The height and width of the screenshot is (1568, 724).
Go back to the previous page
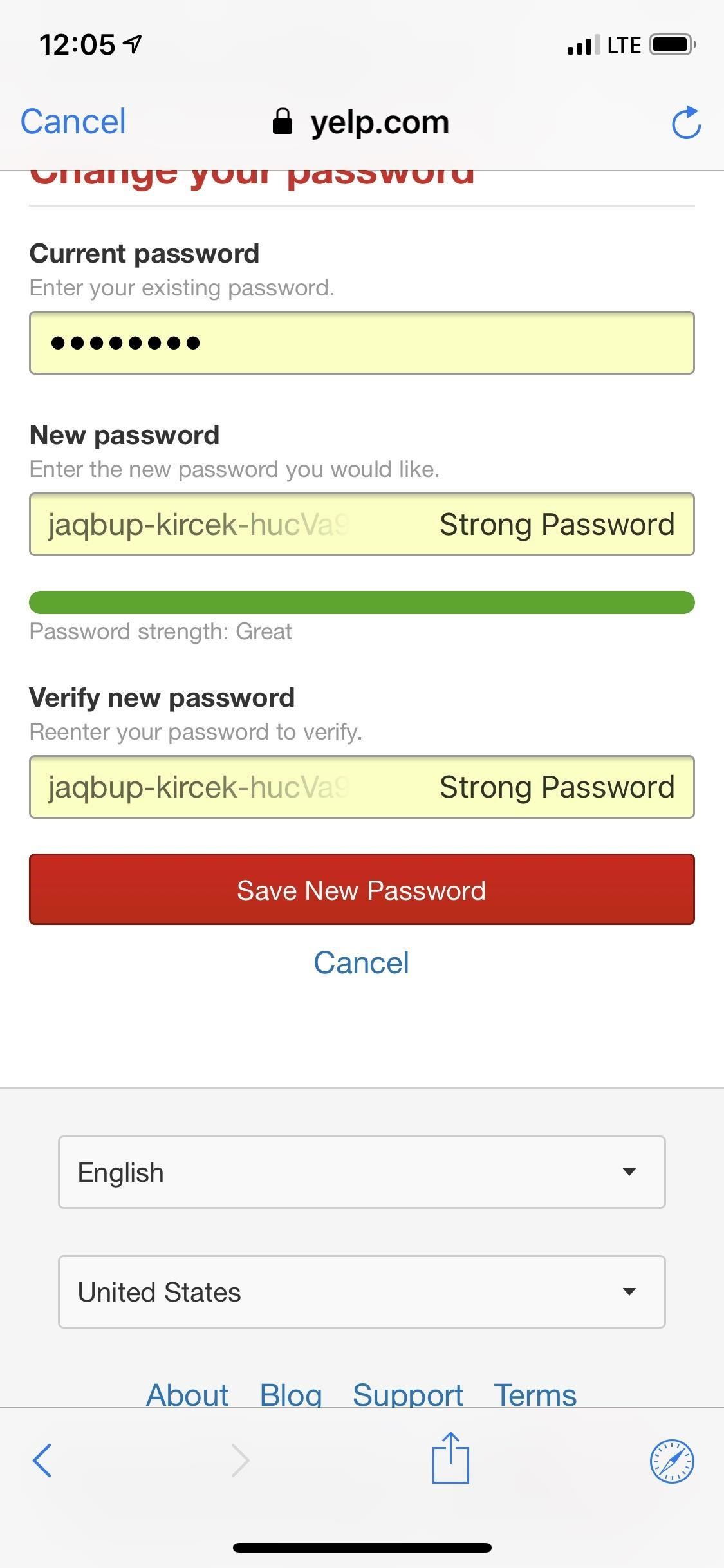[x=42, y=1461]
